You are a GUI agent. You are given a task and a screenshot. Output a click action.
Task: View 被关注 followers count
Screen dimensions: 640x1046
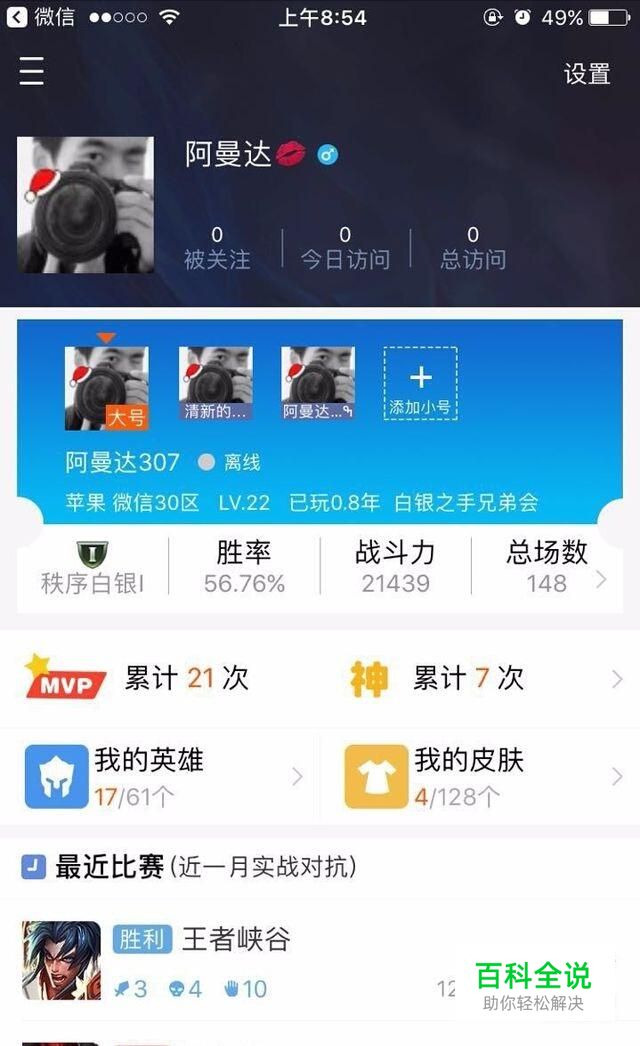[x=217, y=248]
